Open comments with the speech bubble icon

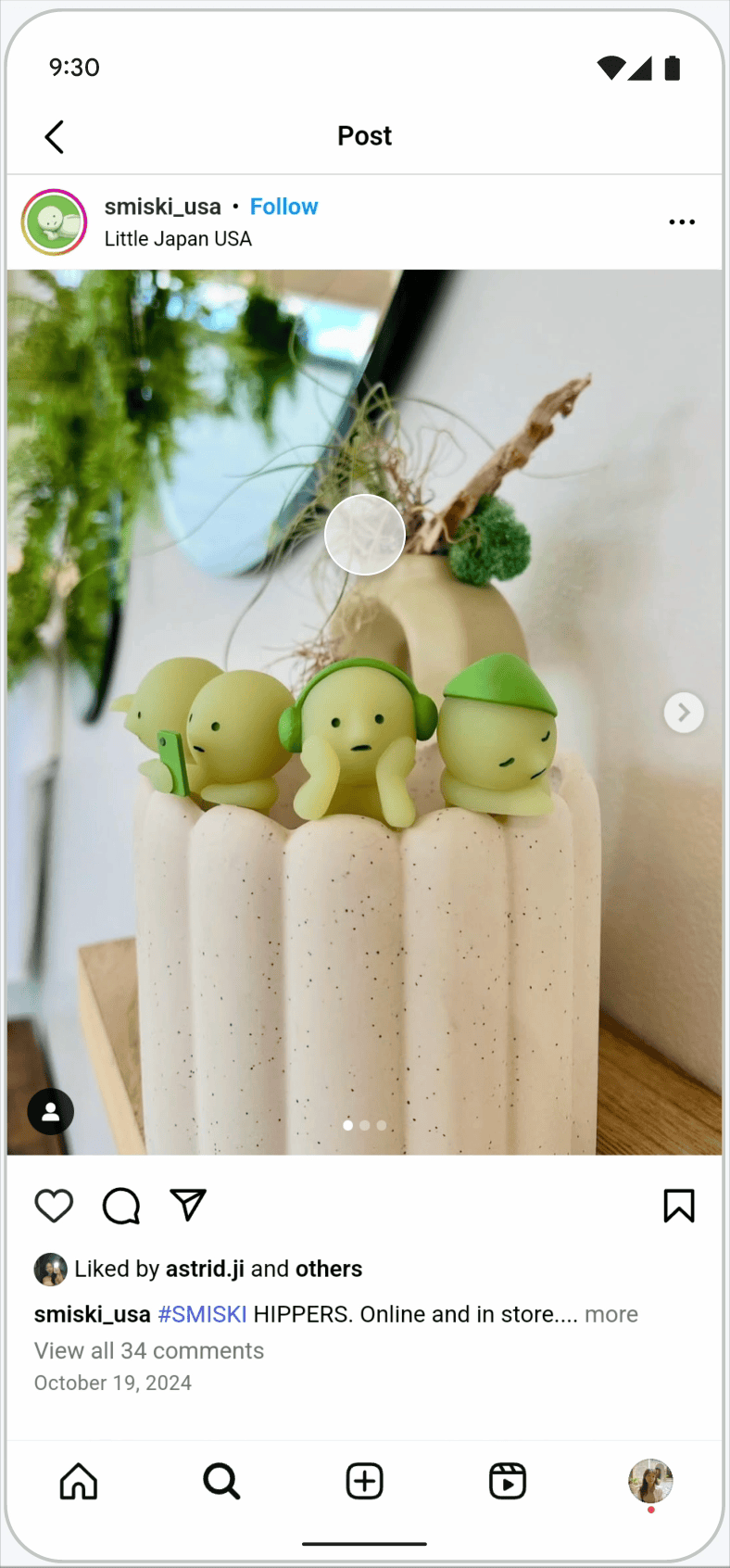(x=120, y=1206)
